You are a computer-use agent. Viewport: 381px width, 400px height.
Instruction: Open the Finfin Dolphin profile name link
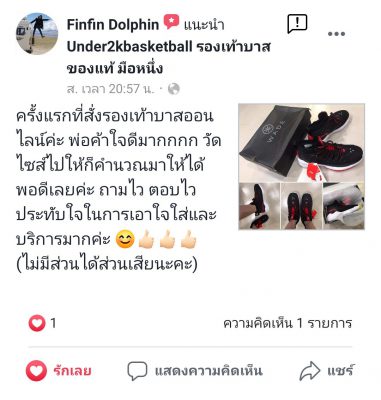(113, 25)
